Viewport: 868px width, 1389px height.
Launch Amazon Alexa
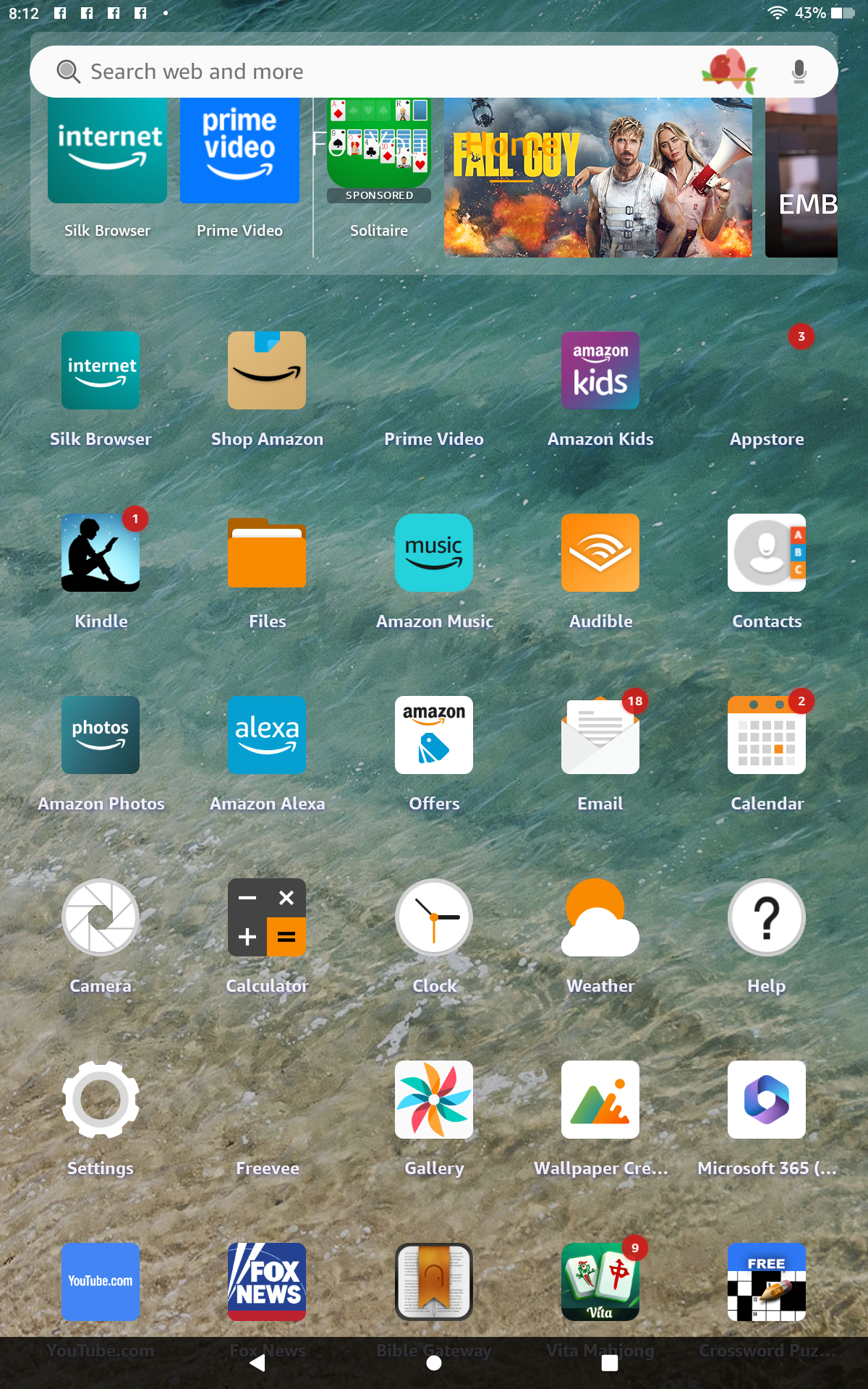click(x=267, y=736)
